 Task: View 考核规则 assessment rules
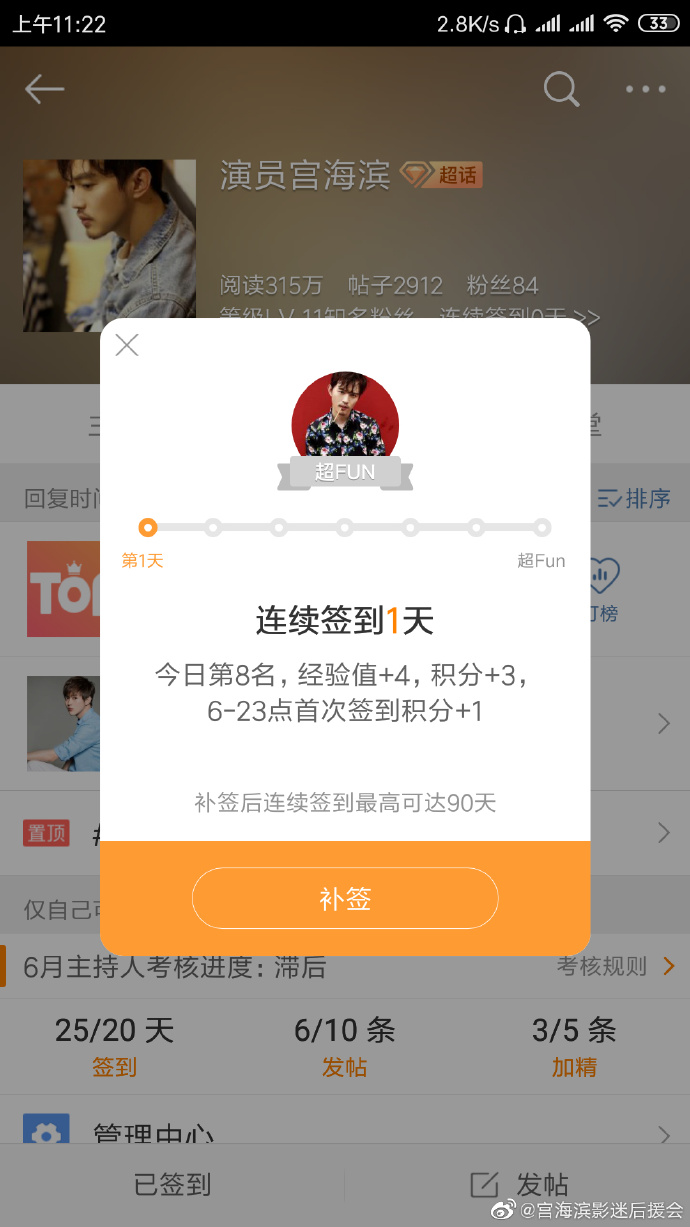click(x=614, y=966)
